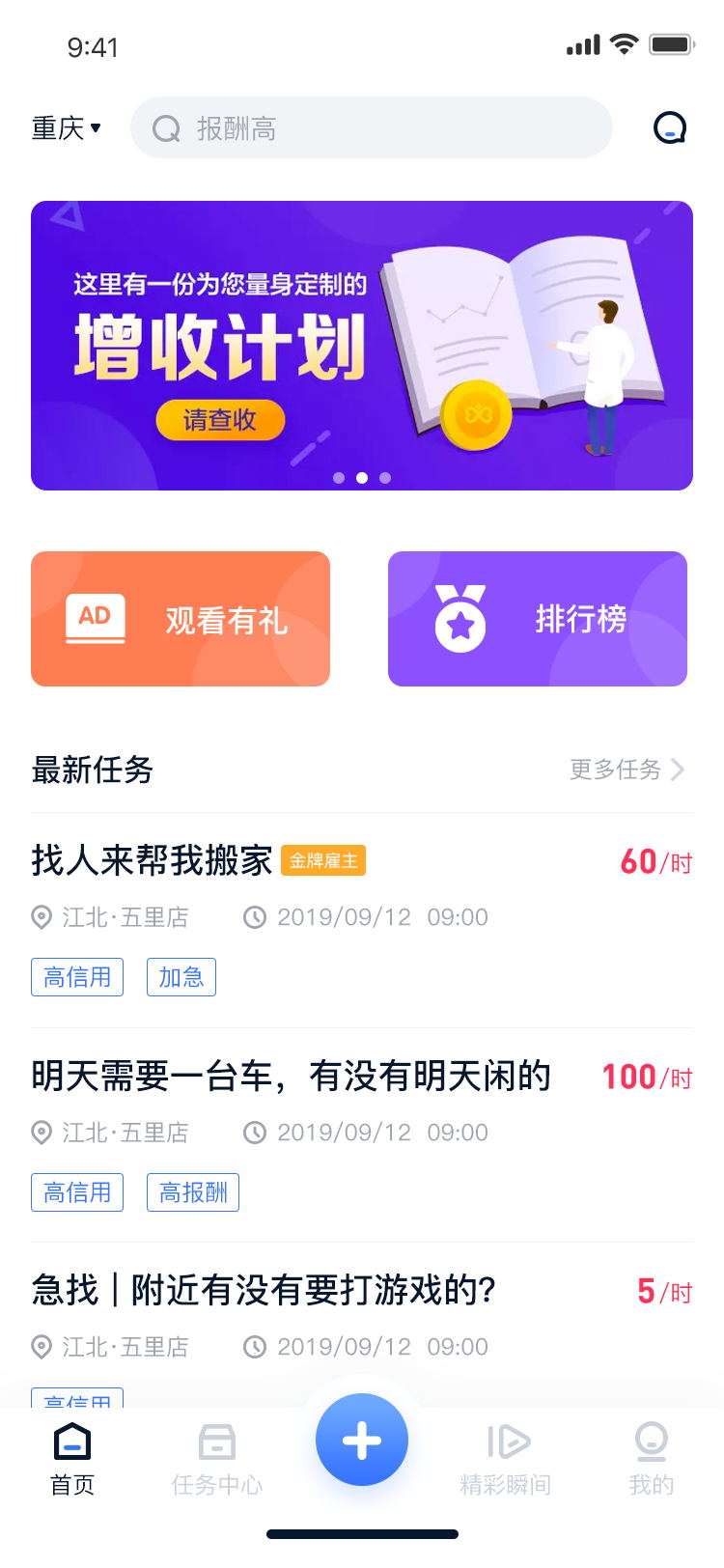Tap the location pin icon next to 江北·五里店

pos(41,917)
